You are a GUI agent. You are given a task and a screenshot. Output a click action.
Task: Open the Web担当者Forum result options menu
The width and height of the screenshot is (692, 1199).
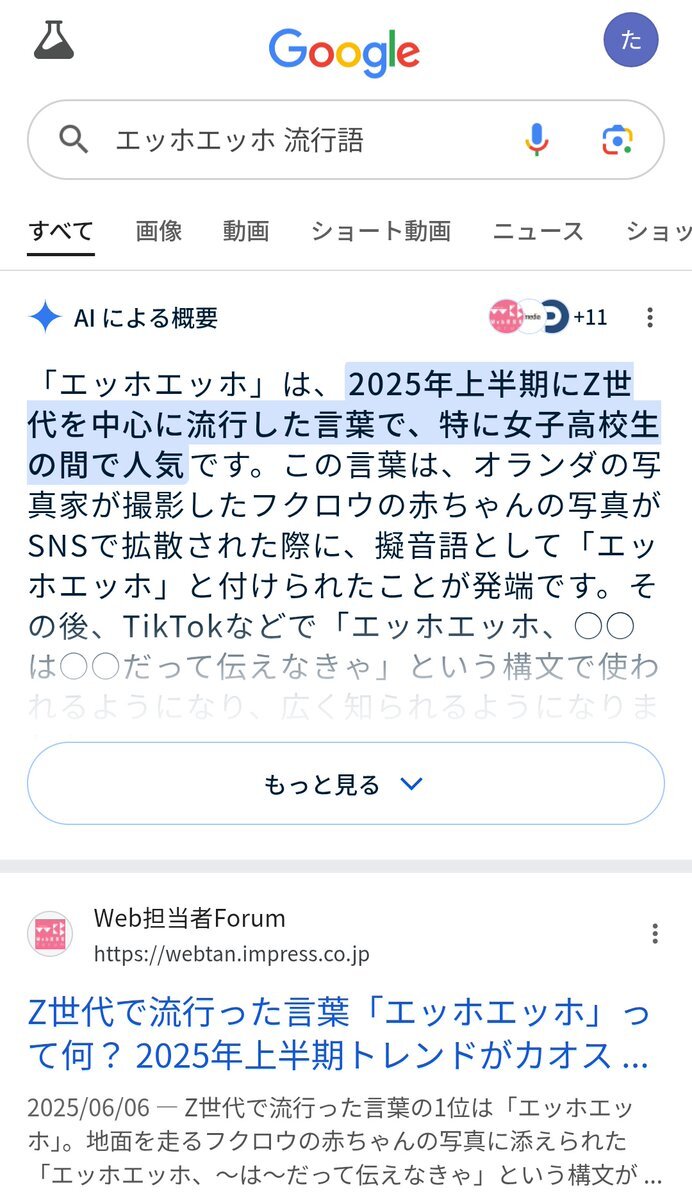655,934
